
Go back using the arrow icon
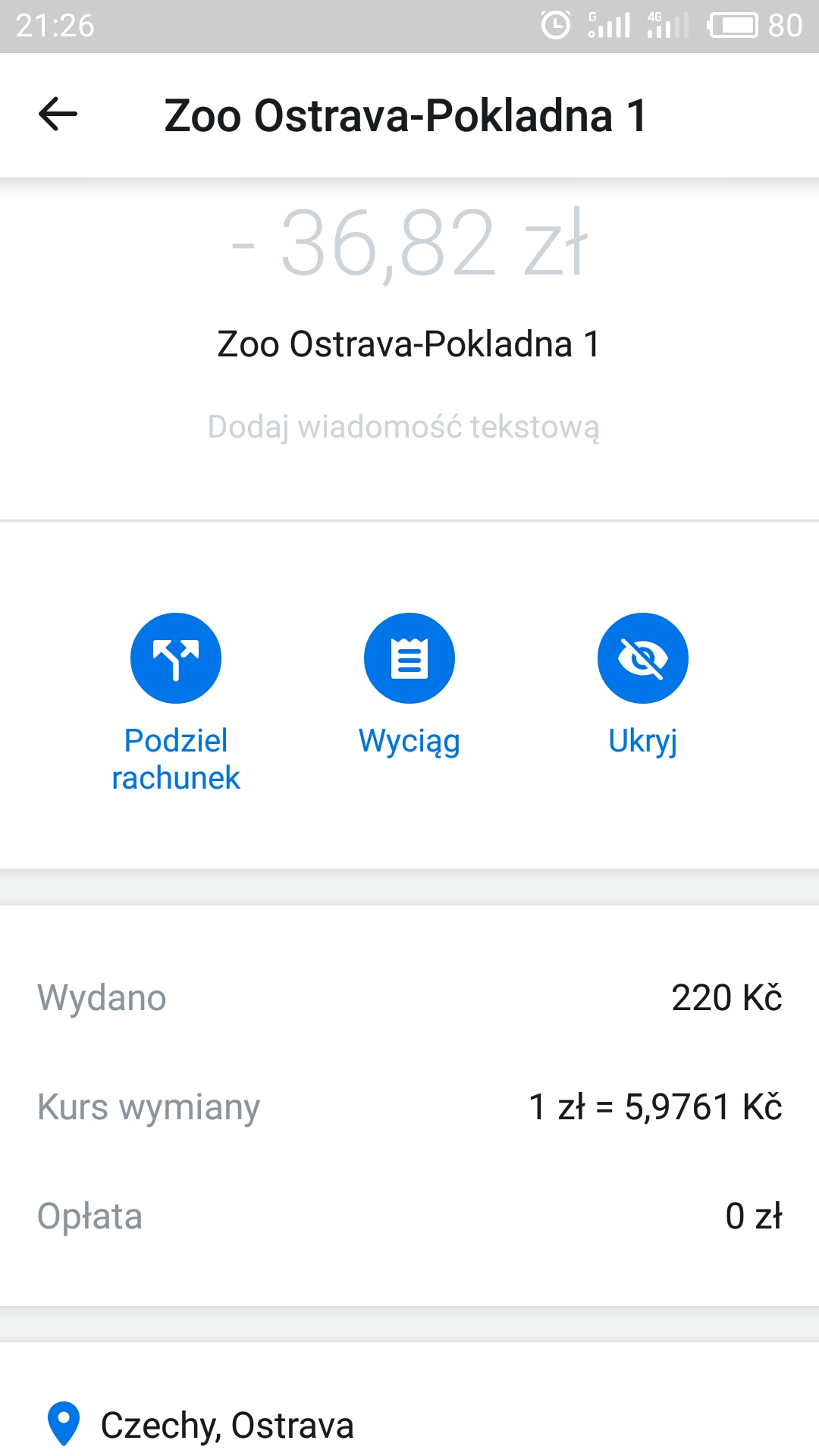pyautogui.click(x=58, y=115)
